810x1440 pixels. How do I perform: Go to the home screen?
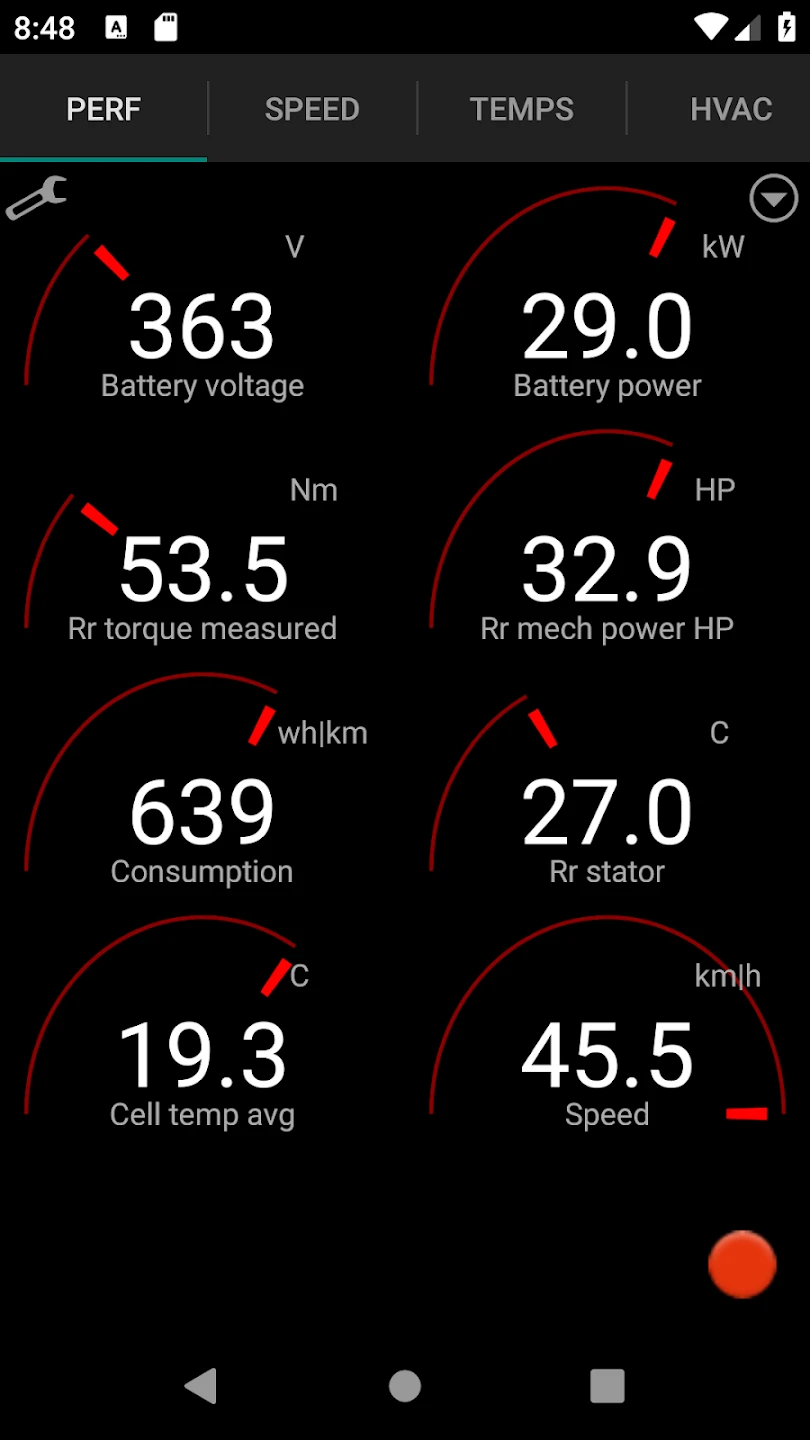pyautogui.click(x=405, y=1386)
